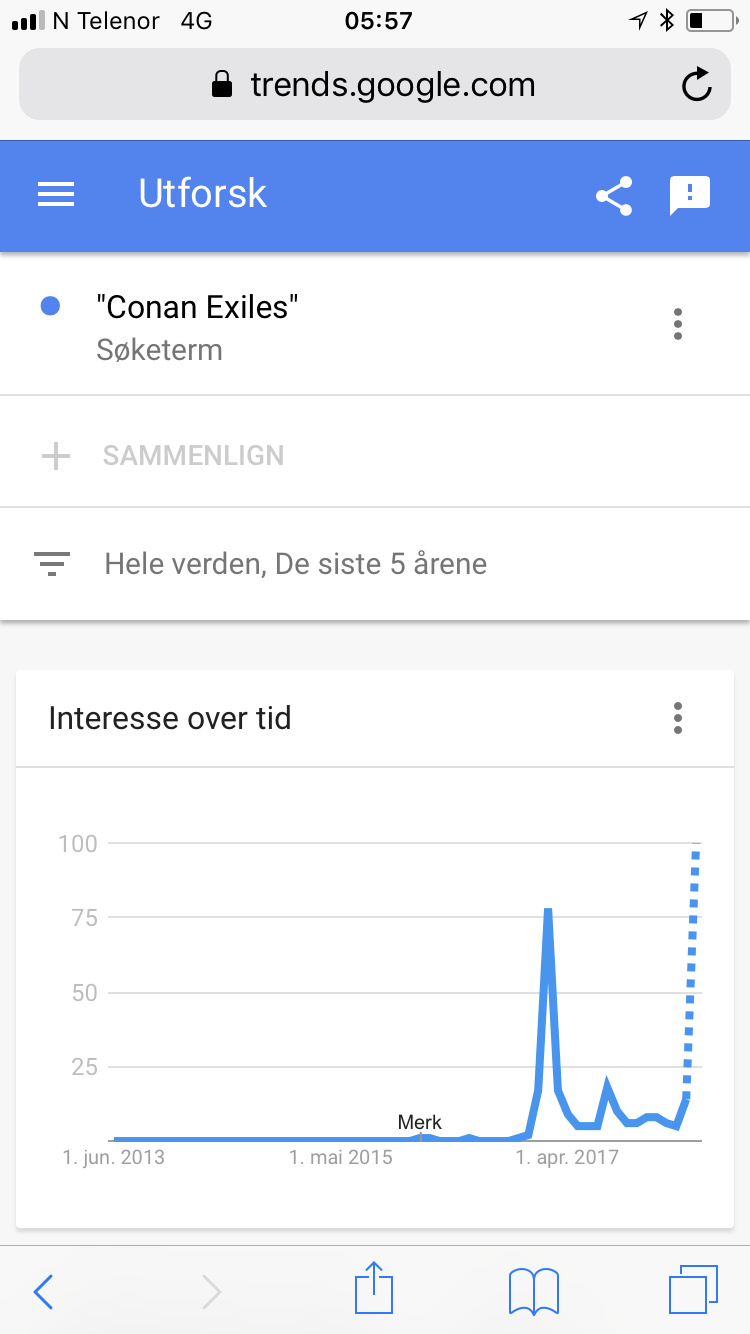
Task: Open options for "Conan Exiles" search term
Action: pos(678,324)
